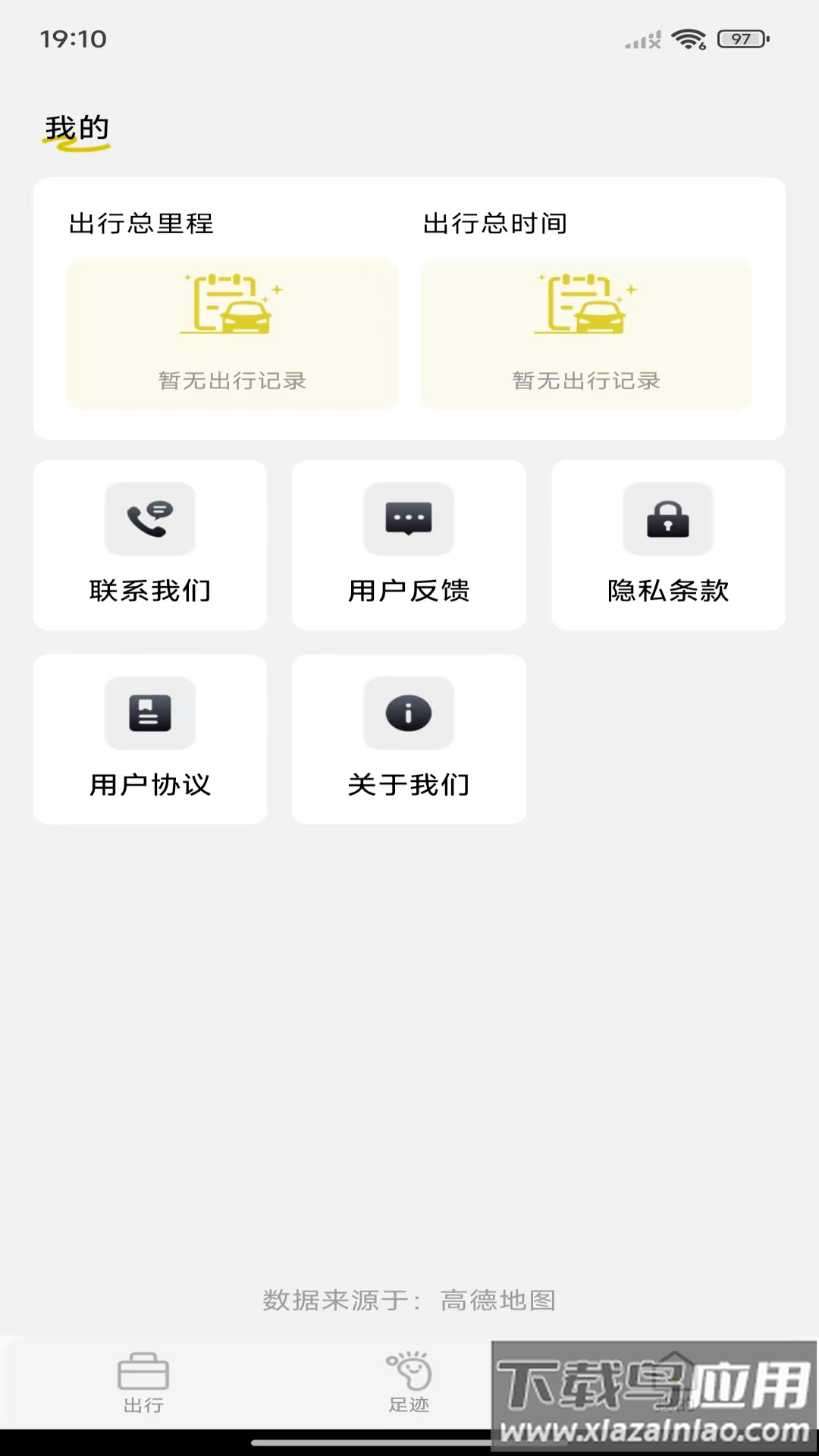Select the chat bubble icon for 用户反馈
Screen dimensions: 819x1456
click(x=408, y=519)
